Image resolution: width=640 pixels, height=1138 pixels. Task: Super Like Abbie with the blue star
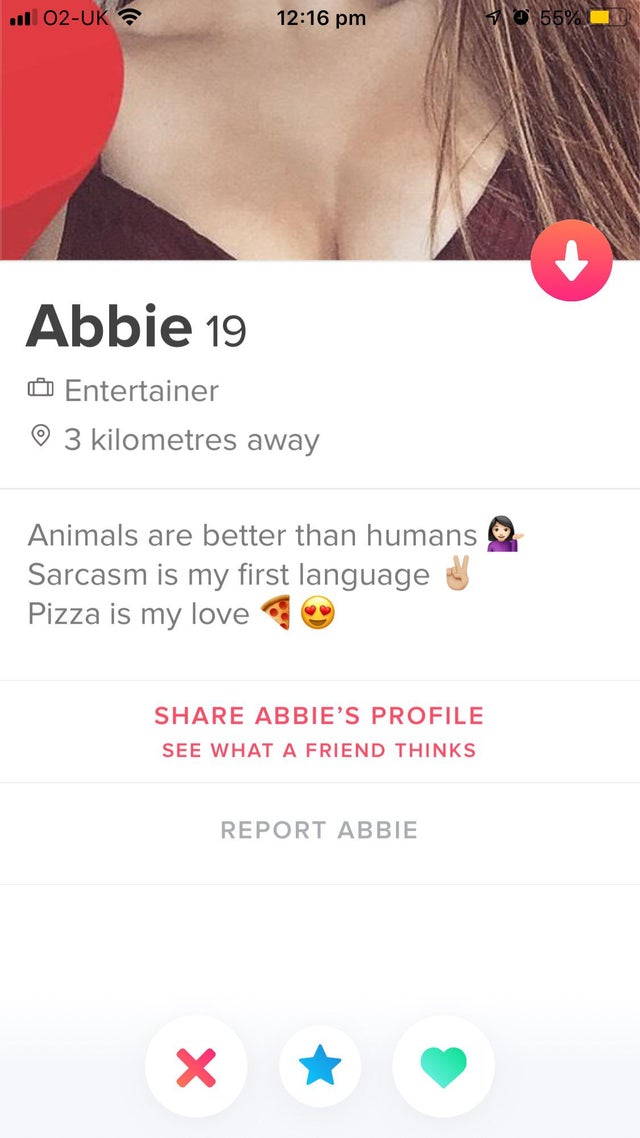pos(319,1066)
